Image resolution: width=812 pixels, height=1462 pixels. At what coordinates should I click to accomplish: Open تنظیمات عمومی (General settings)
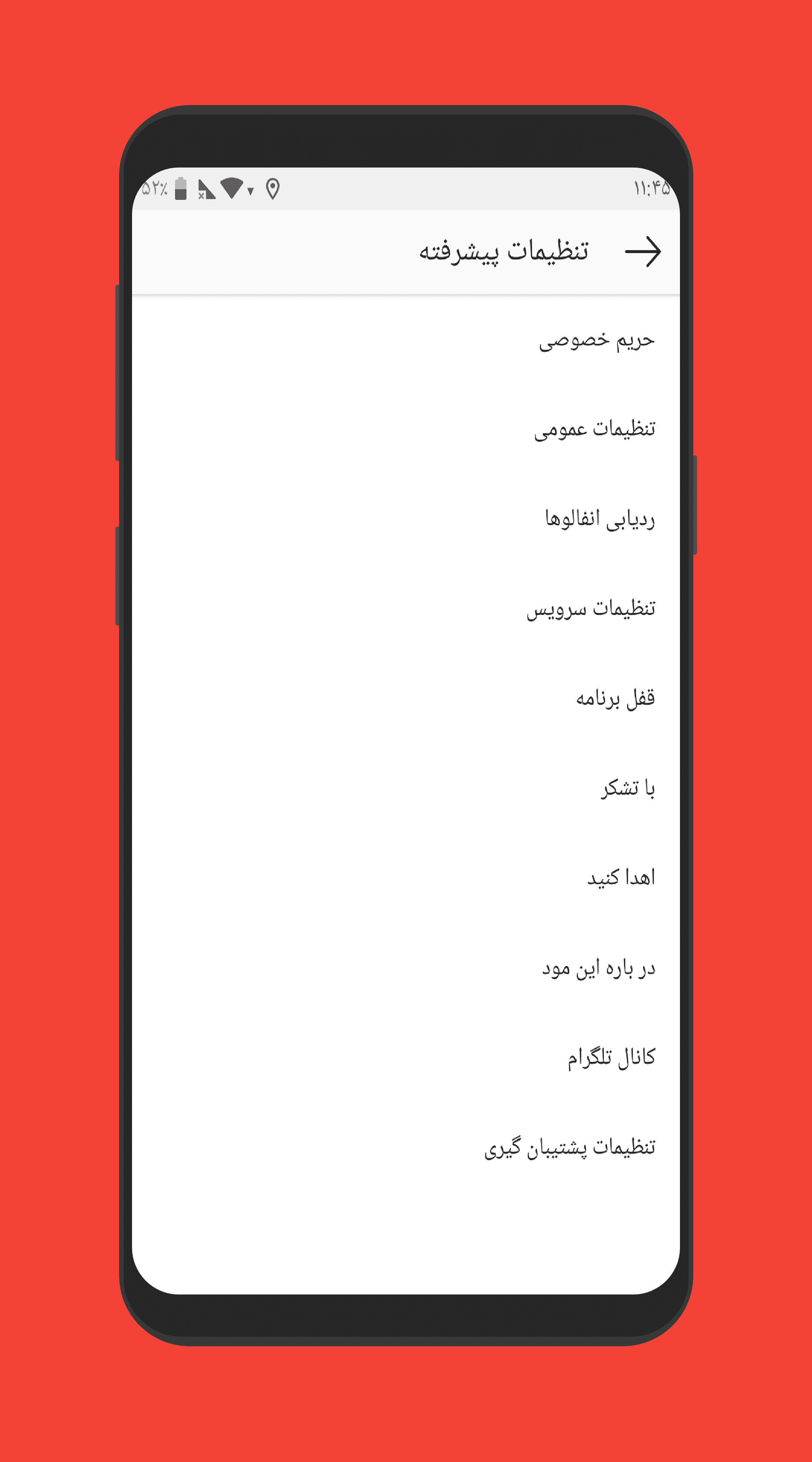click(x=594, y=429)
